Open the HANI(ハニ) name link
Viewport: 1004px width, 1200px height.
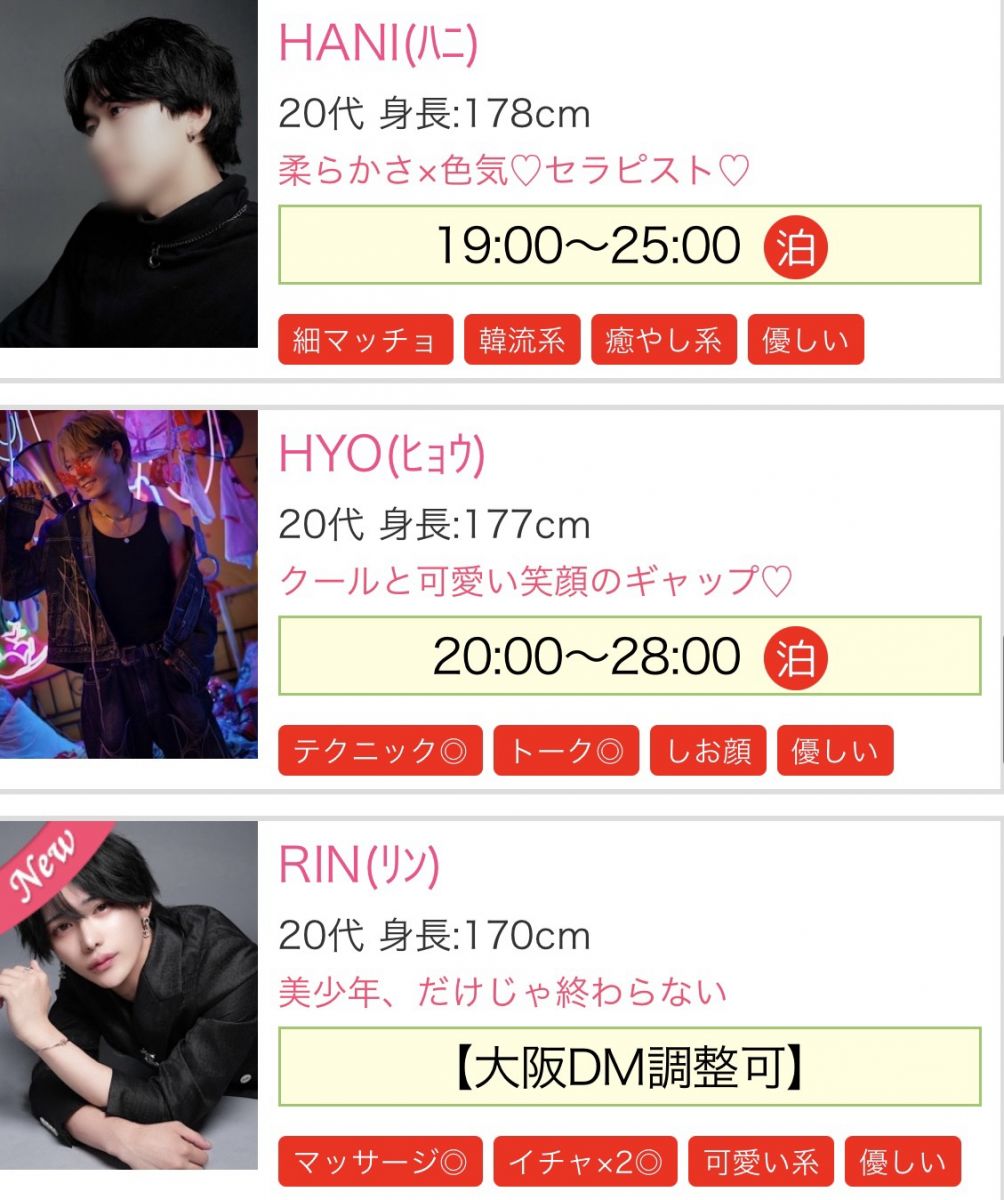pos(378,43)
